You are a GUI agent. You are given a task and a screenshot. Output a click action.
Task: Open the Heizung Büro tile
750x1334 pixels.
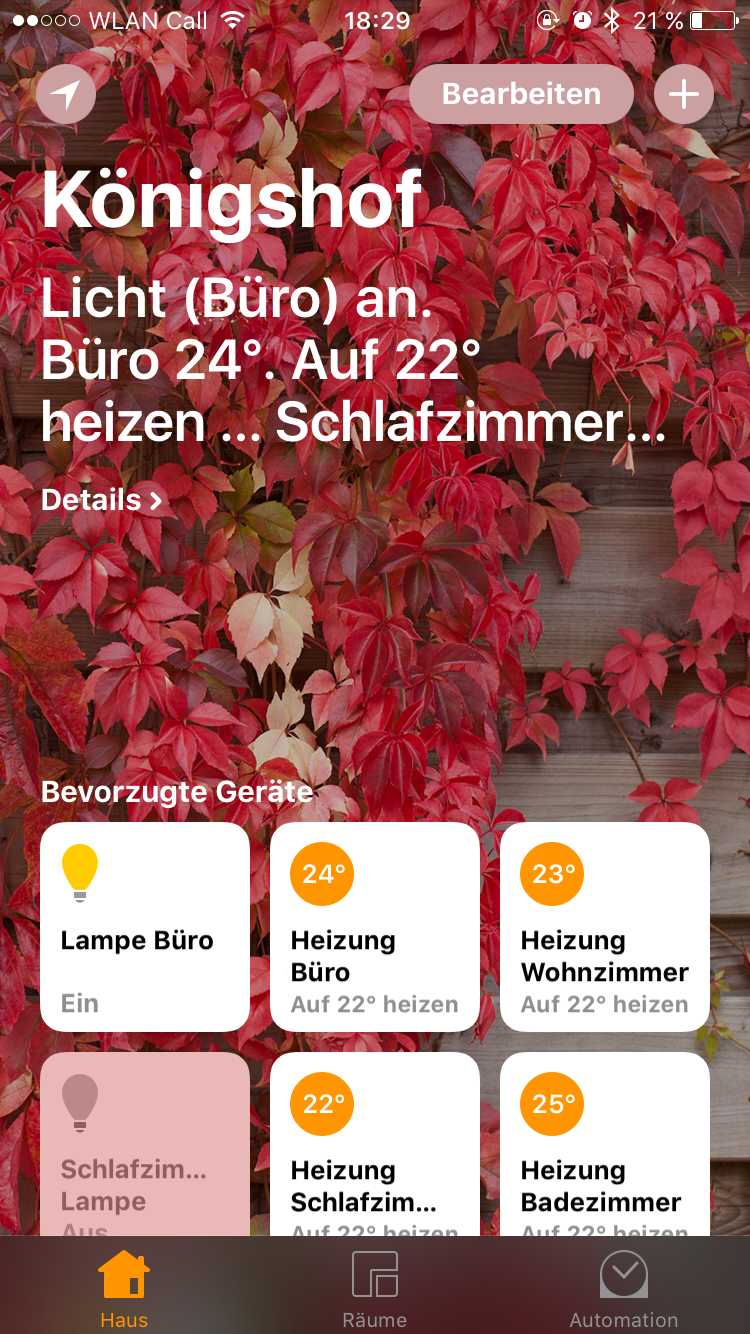(375, 927)
